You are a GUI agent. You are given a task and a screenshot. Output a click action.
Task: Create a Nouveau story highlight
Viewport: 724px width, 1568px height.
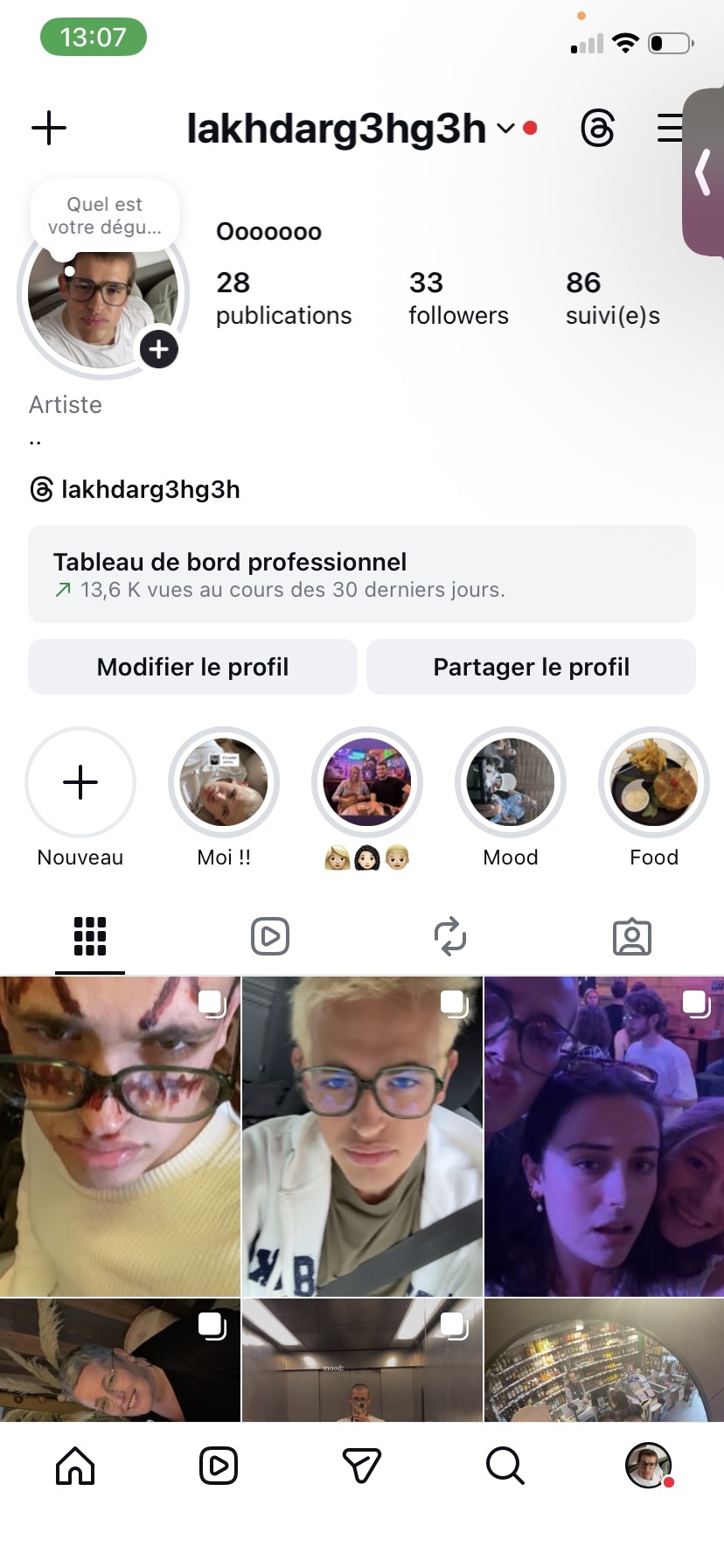click(x=80, y=782)
